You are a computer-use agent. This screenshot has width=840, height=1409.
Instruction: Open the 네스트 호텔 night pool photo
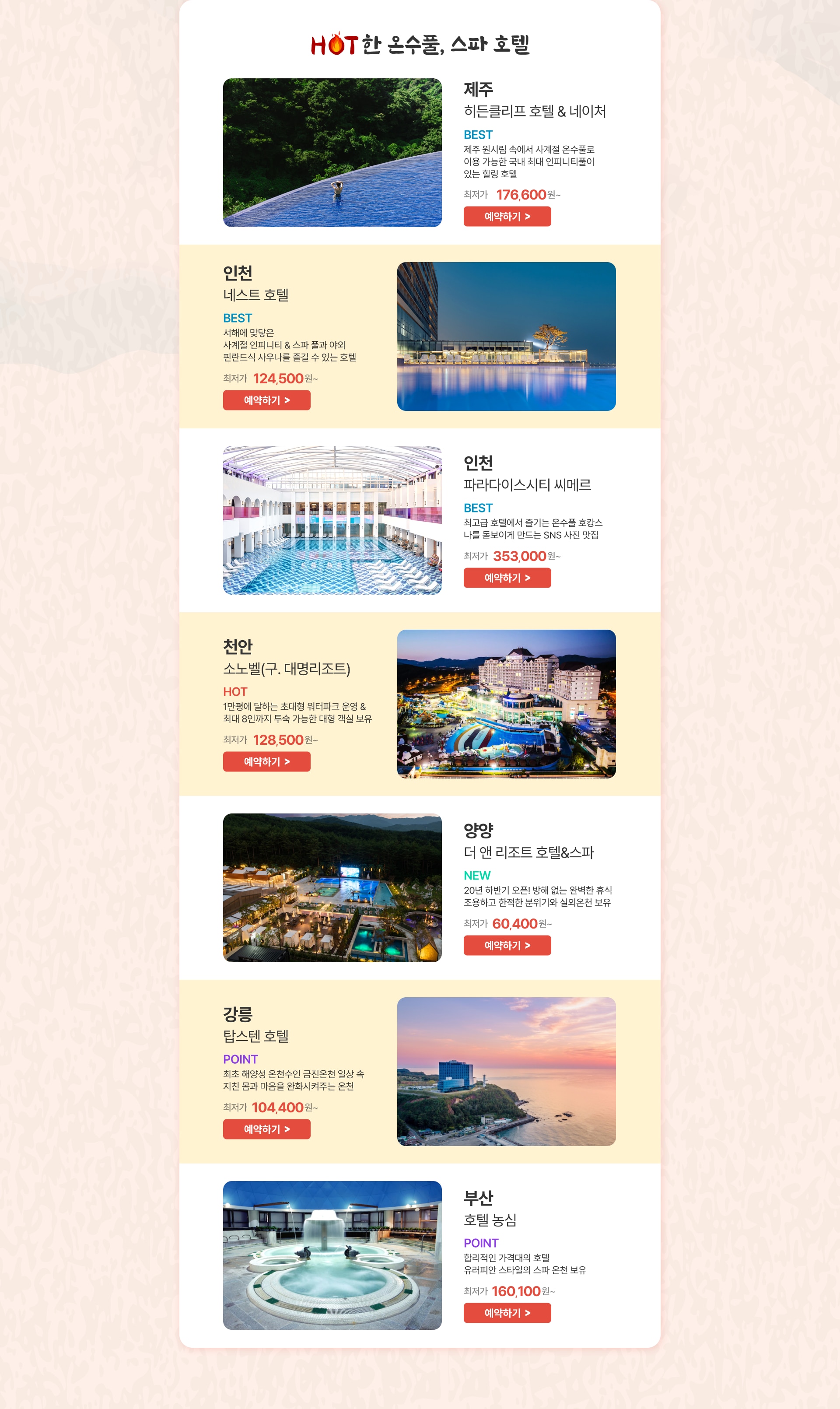click(x=506, y=336)
